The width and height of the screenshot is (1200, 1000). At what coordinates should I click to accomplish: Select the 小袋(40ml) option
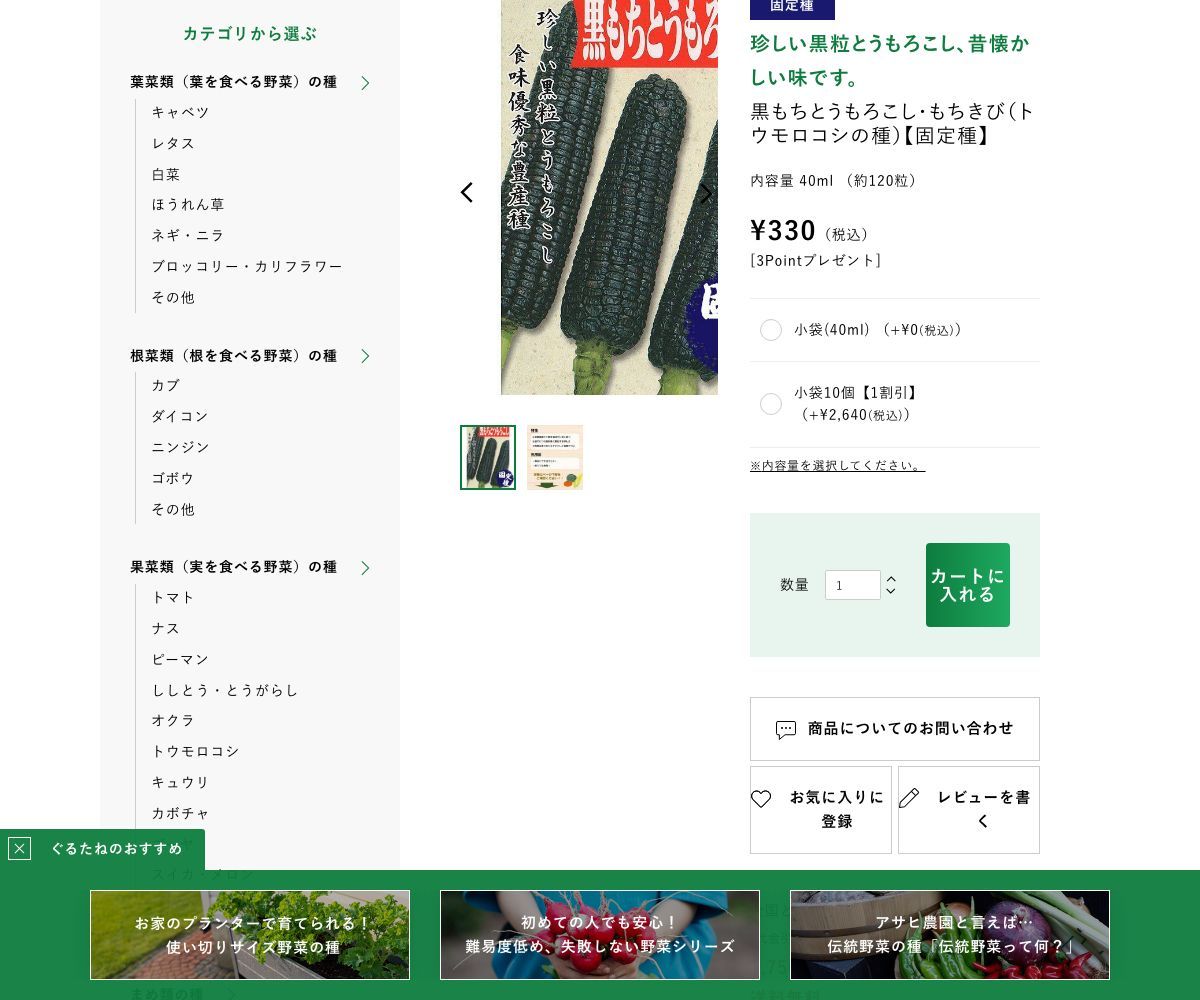tap(770, 330)
